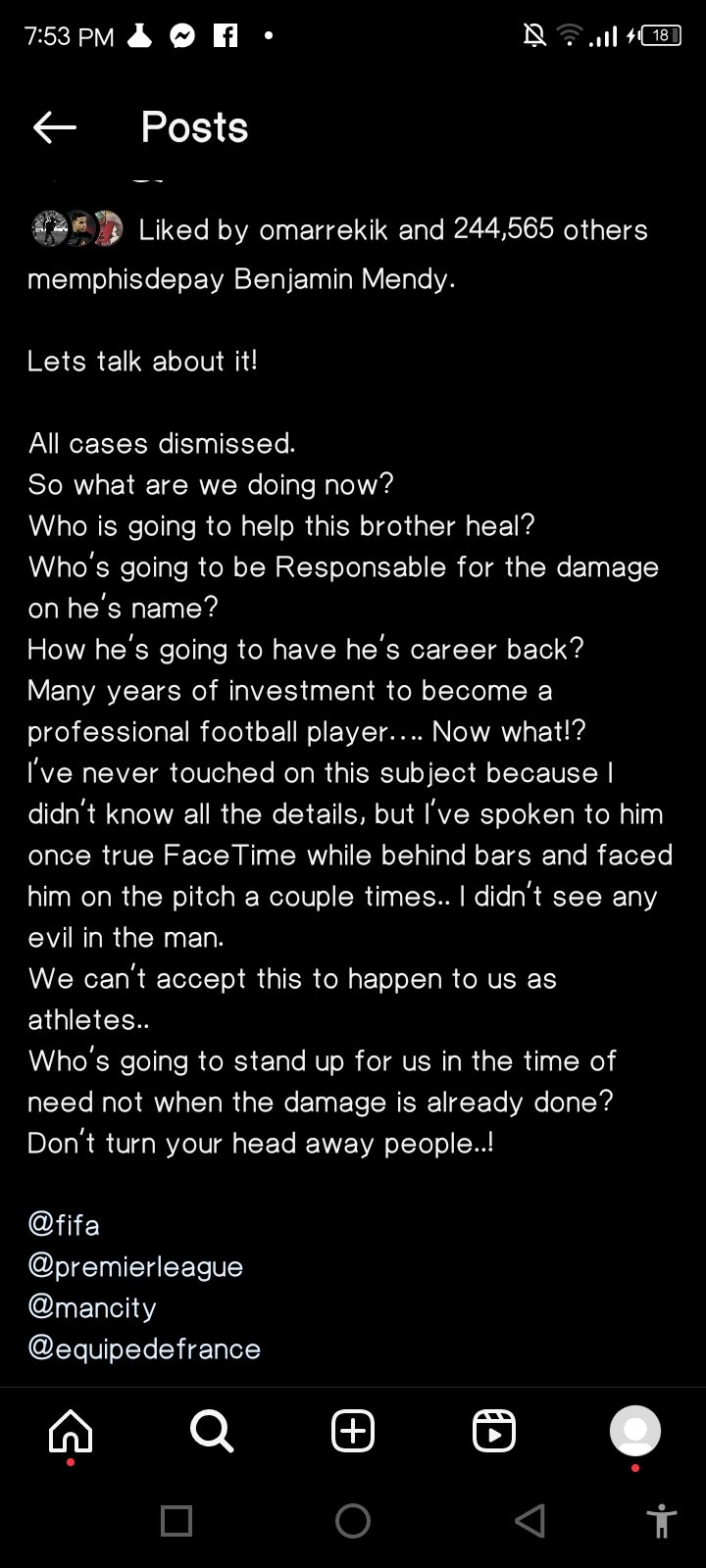The width and height of the screenshot is (706, 1568).
Task: Open the Search and explore tab
Action: click(x=212, y=1432)
